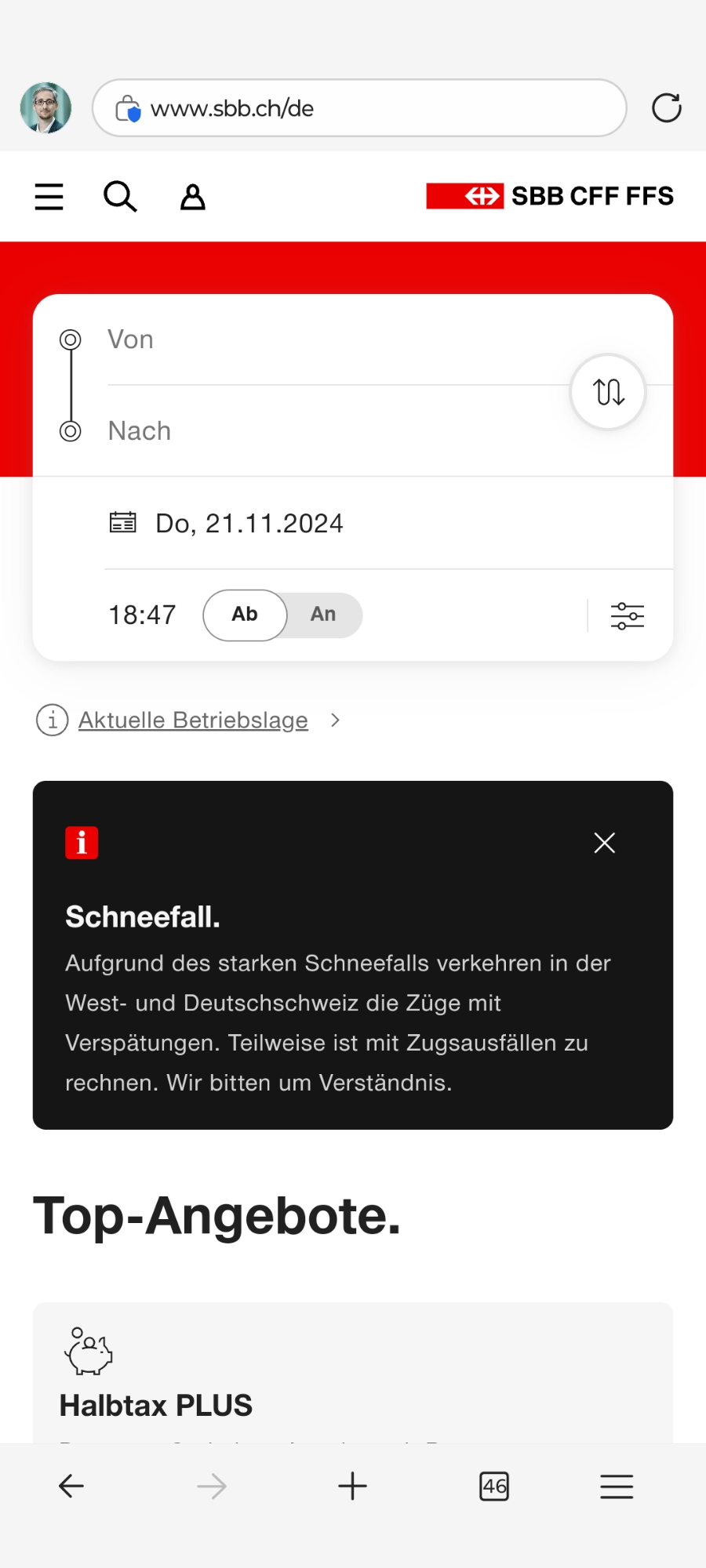
Task: Open Aktuelle Betriebslage link
Action: click(193, 720)
